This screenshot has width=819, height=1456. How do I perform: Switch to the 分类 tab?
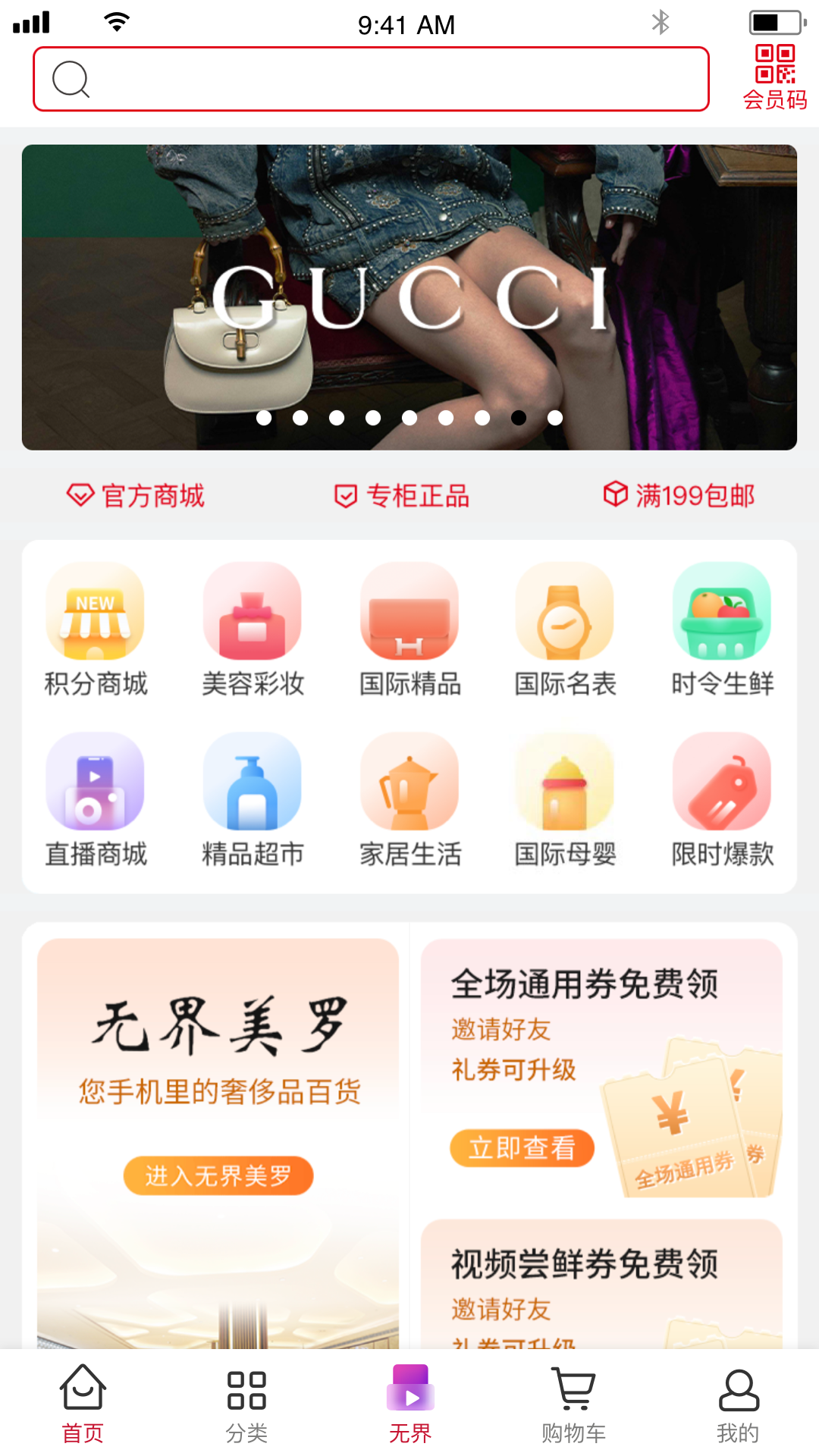246,1404
